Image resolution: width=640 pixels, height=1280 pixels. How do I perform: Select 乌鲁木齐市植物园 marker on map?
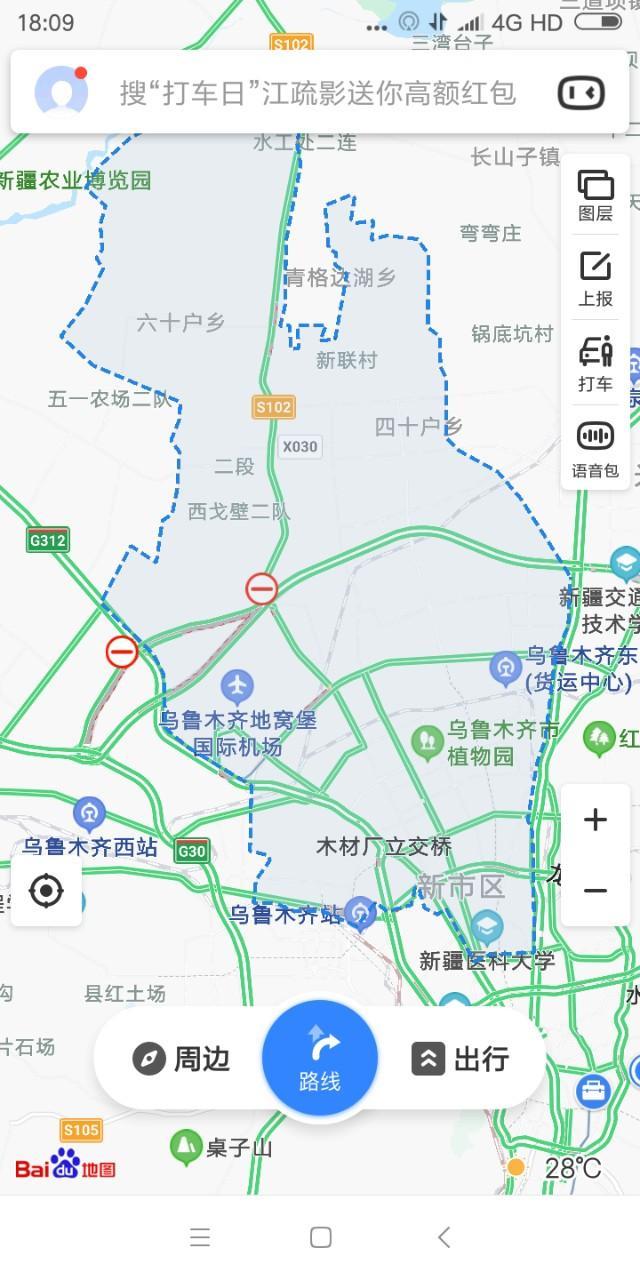point(427,742)
